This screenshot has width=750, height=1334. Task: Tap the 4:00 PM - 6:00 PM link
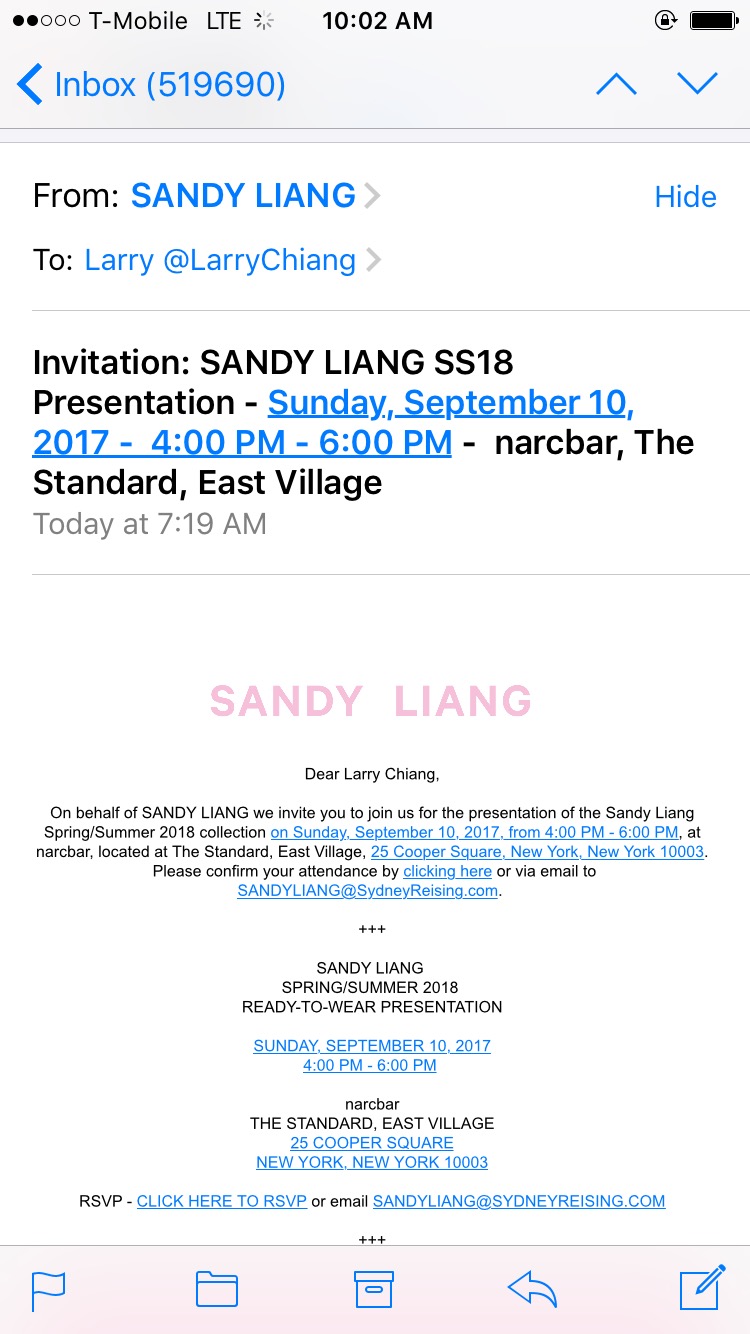[x=369, y=1065]
